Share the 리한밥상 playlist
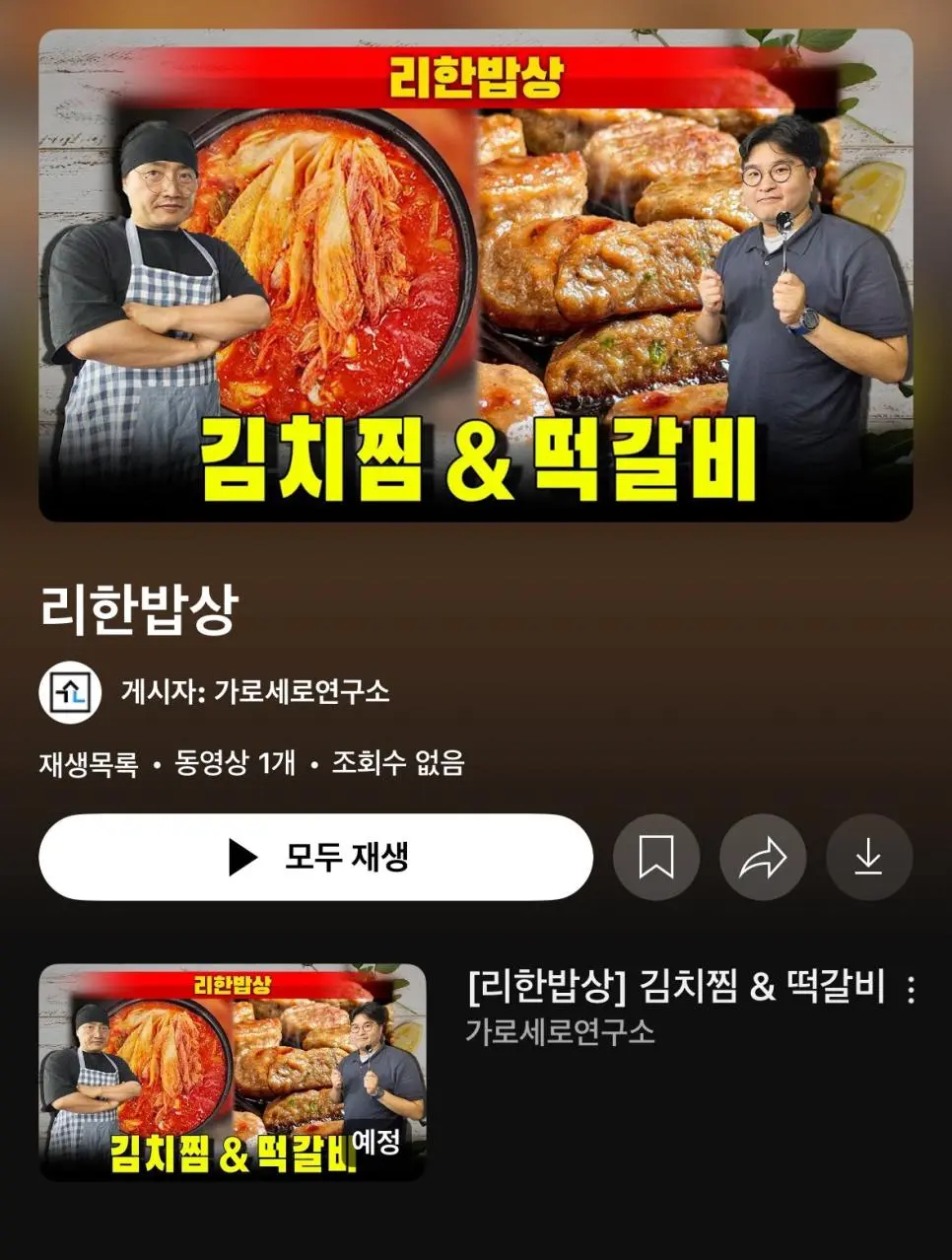 (763, 857)
